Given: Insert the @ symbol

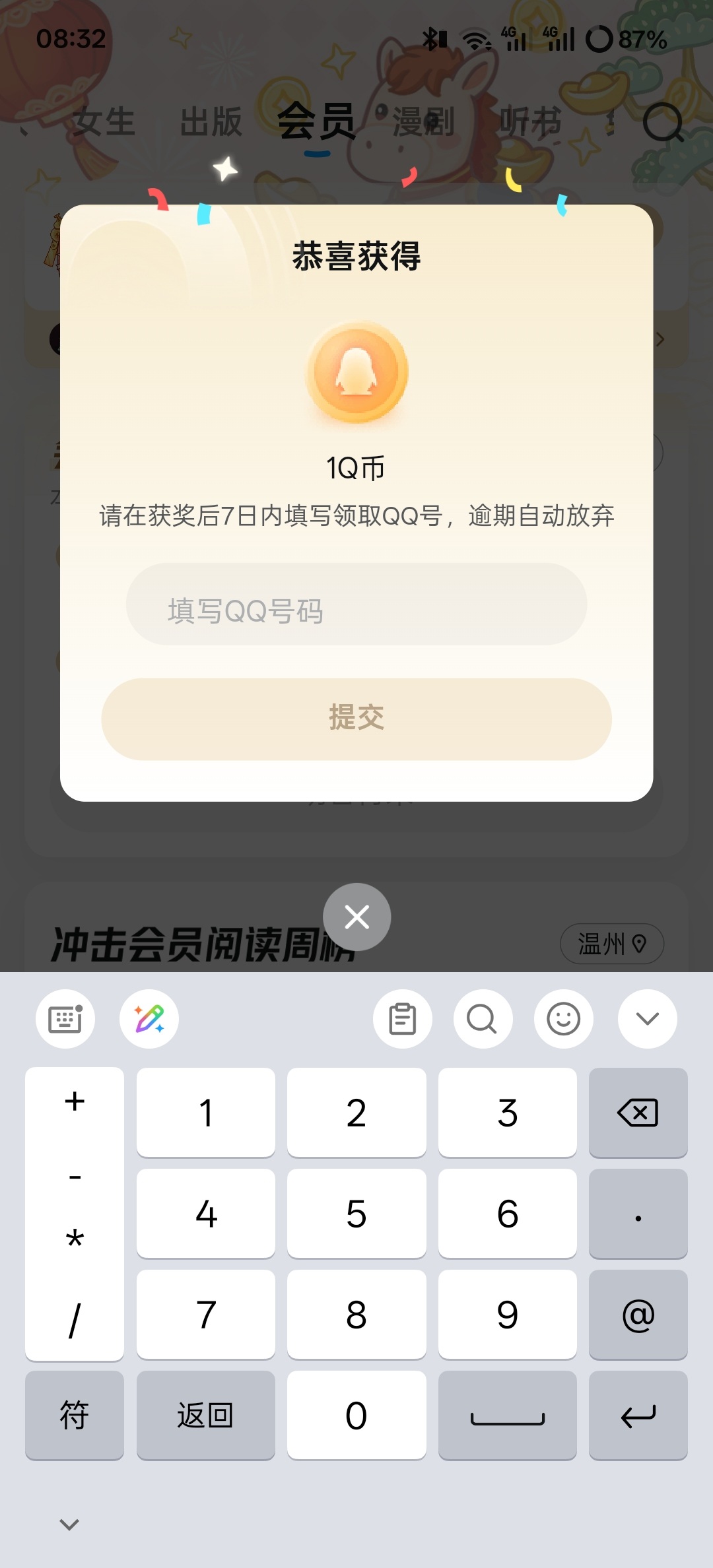Looking at the screenshot, I should coord(638,1315).
